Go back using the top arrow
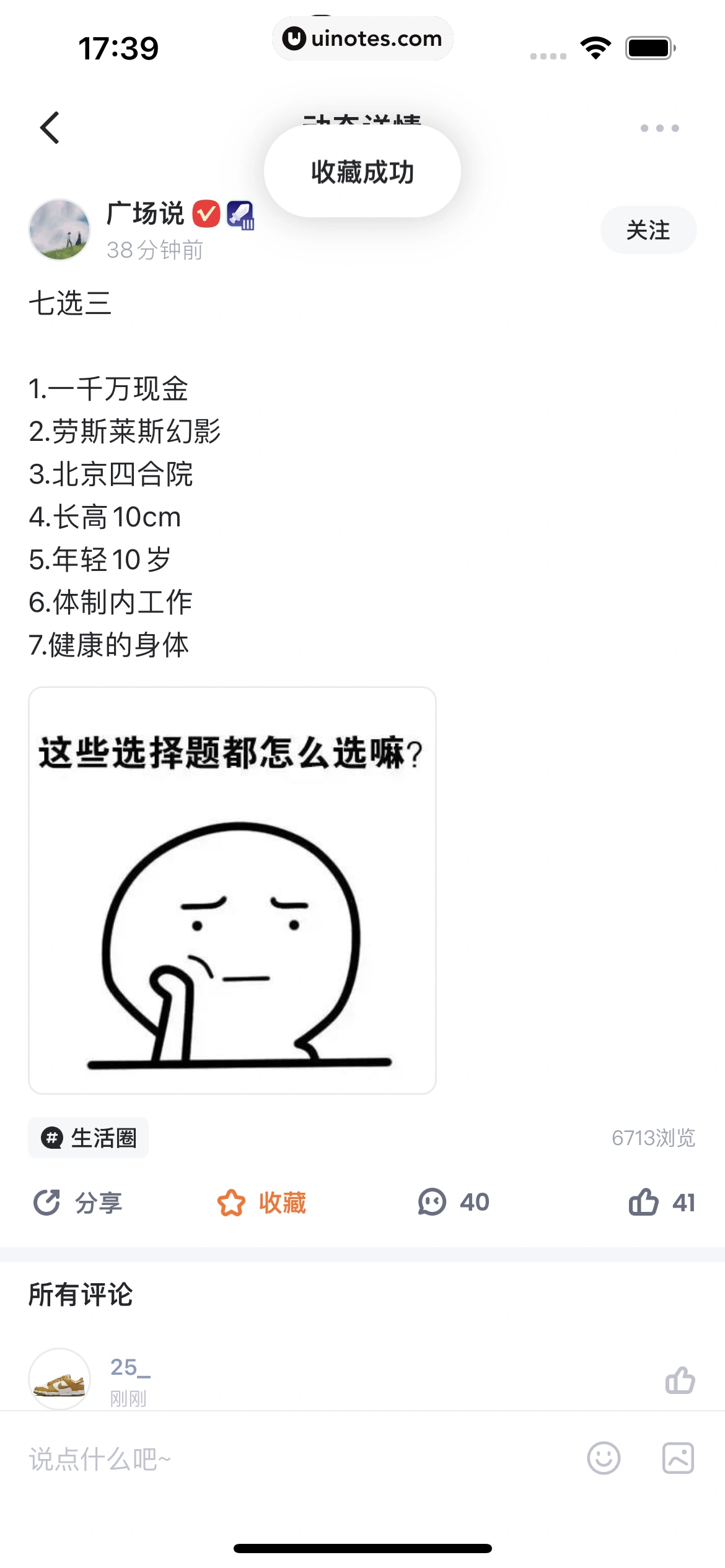Viewport: 725px width, 1568px height. click(x=50, y=128)
